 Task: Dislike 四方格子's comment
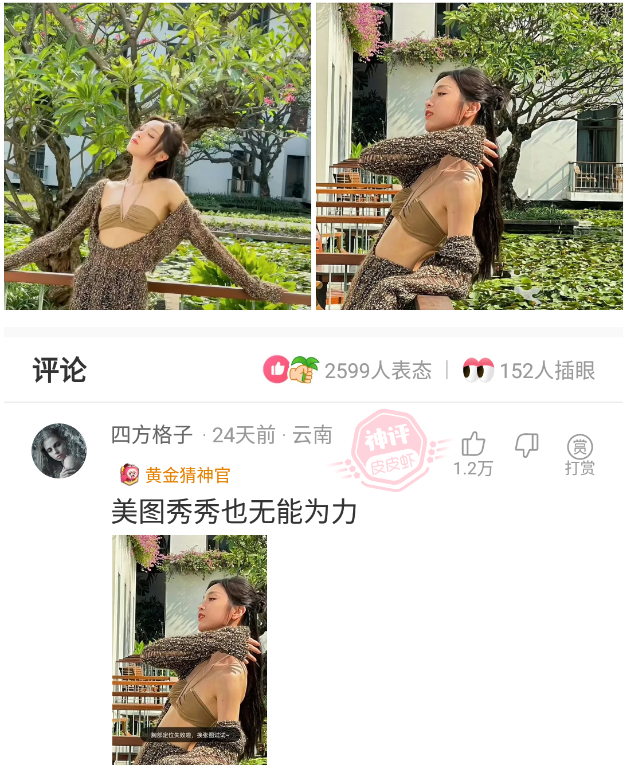coord(526,446)
